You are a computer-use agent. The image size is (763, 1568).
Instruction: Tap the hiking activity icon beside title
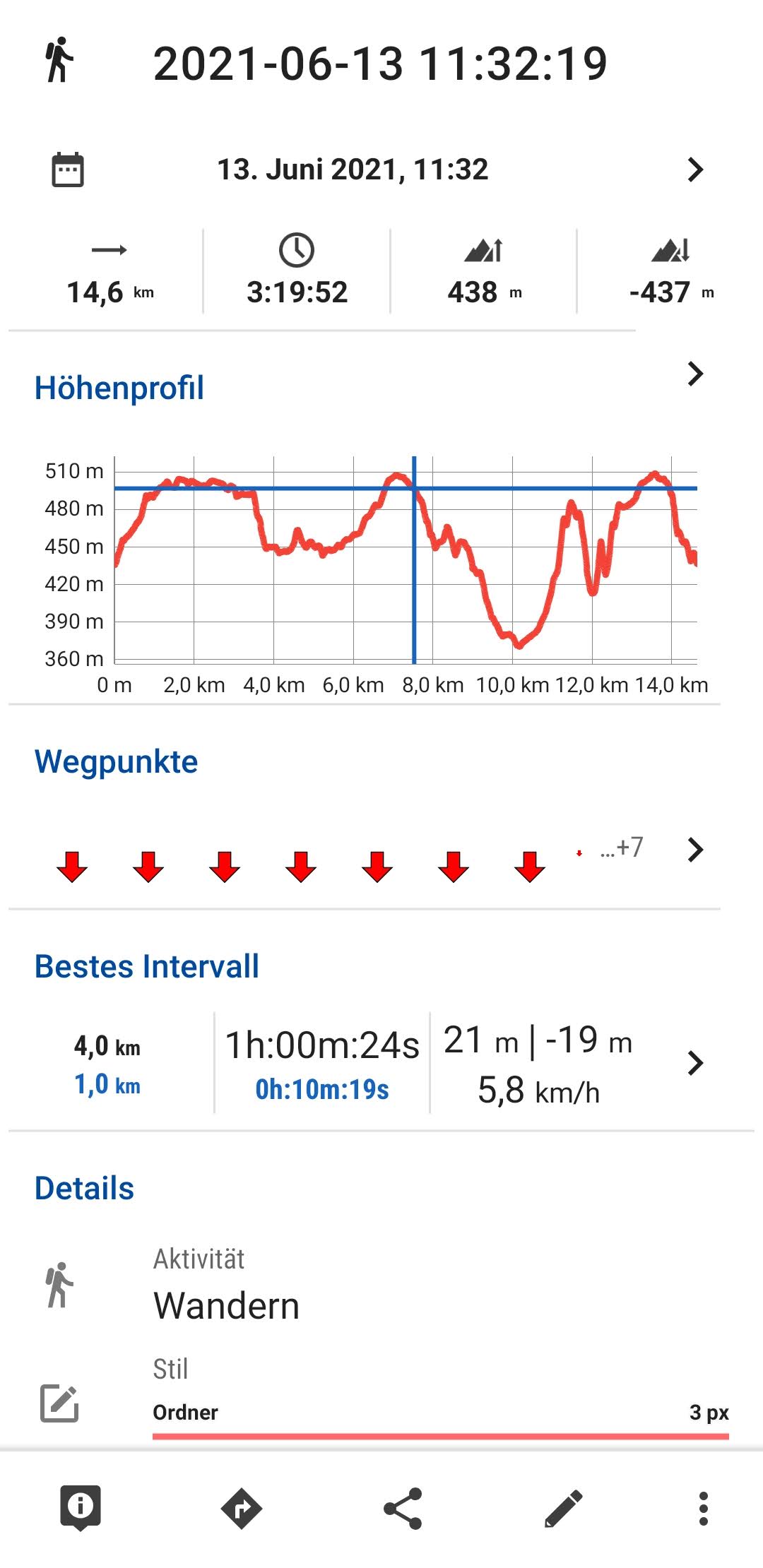(x=59, y=60)
